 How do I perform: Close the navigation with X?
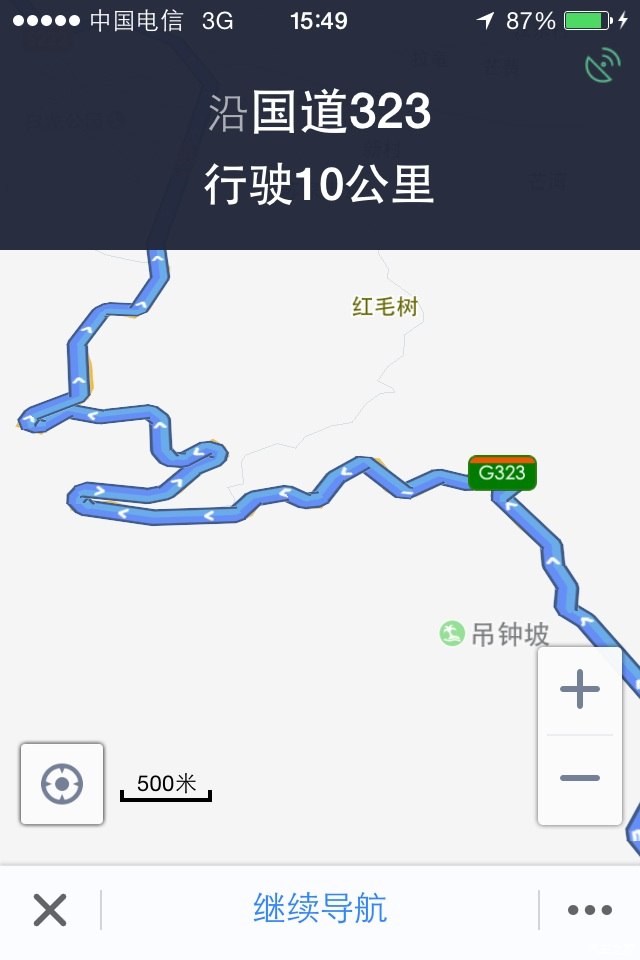coord(50,910)
